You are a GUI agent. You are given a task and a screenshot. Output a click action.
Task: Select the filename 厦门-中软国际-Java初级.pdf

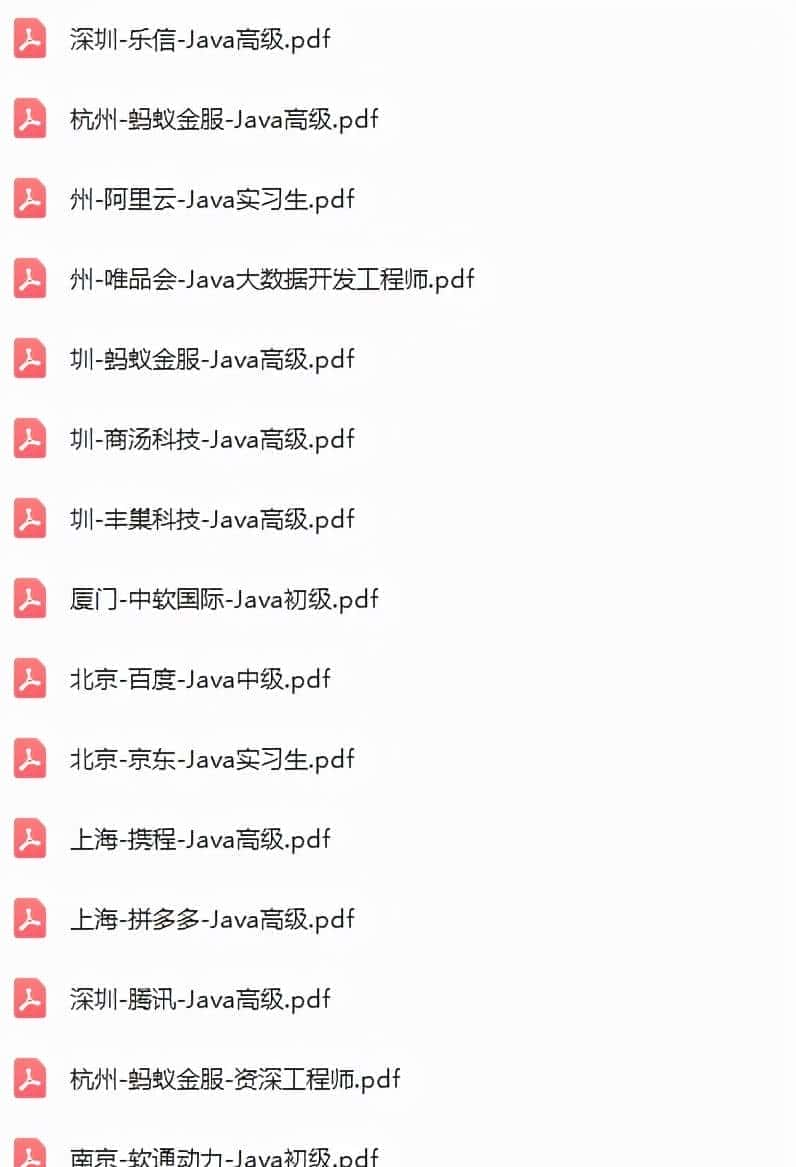[221, 599]
